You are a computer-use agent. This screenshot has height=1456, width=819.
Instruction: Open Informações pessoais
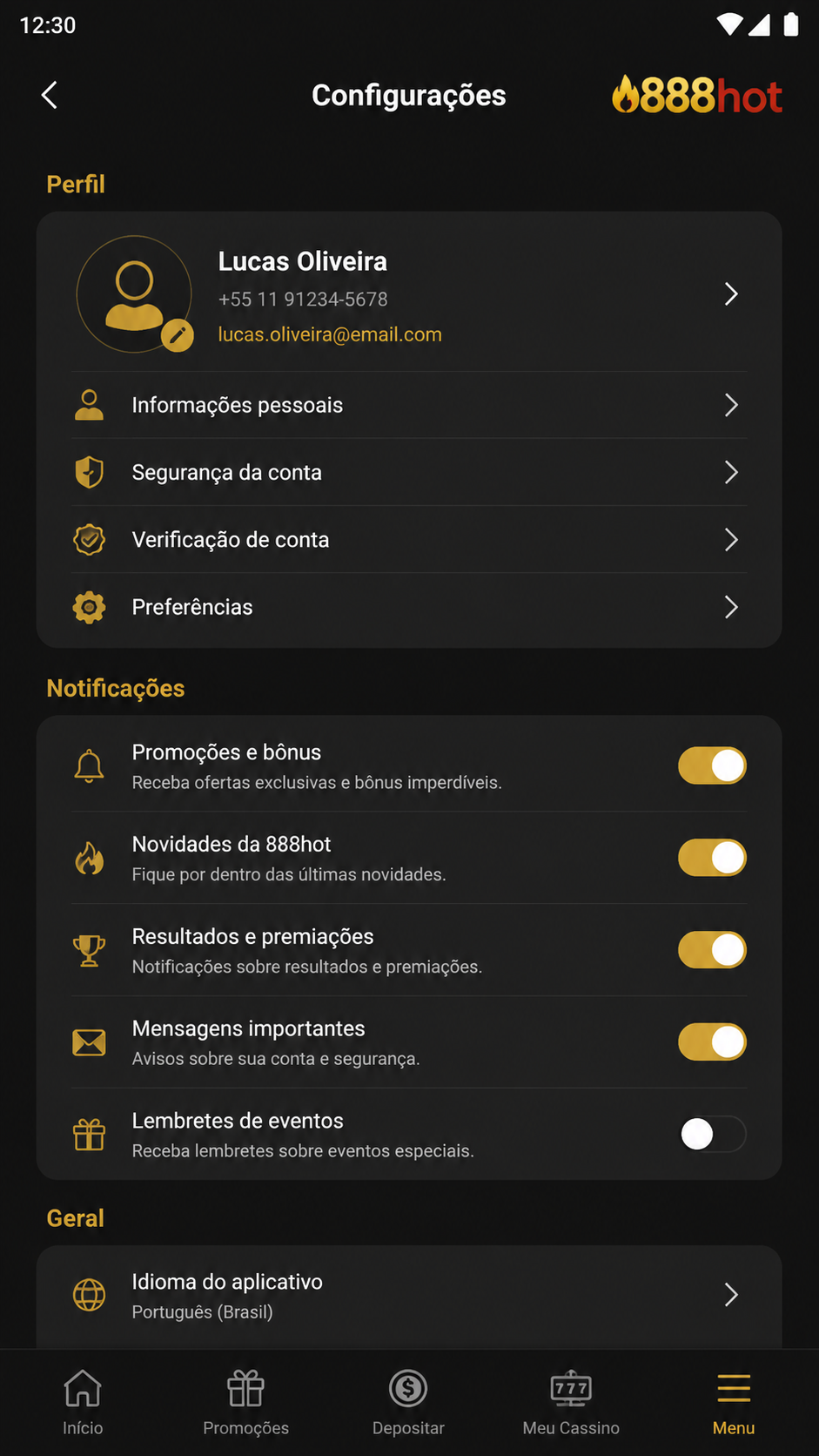[409, 405]
